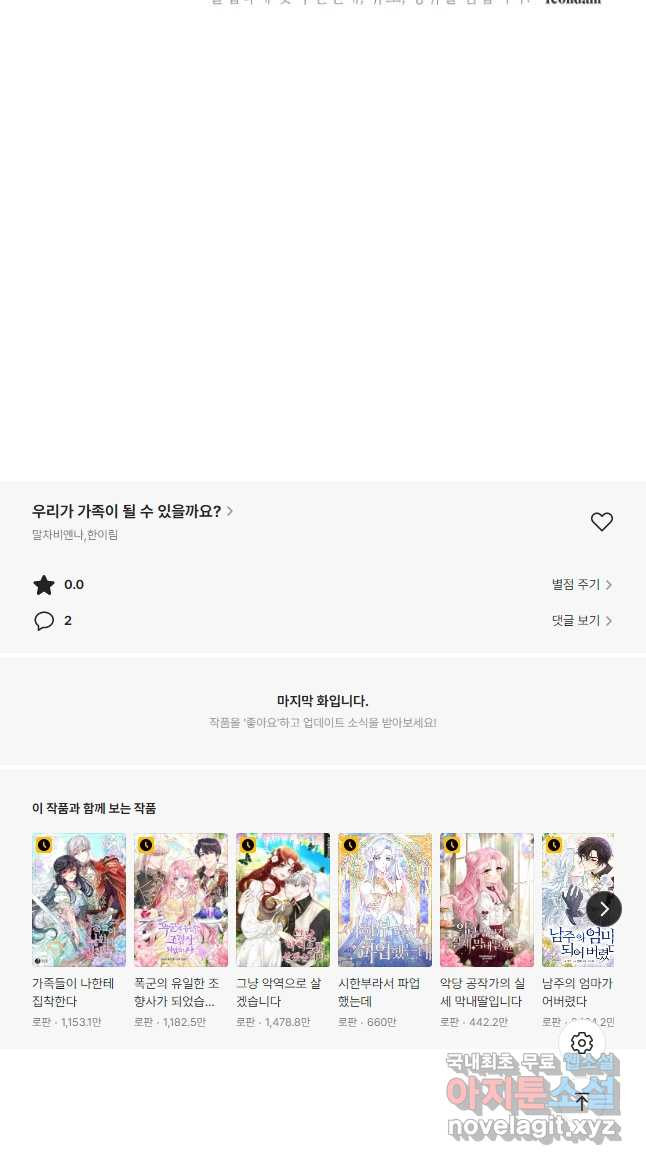
Task: Show next recommended titles with arrow
Action: tap(604, 909)
